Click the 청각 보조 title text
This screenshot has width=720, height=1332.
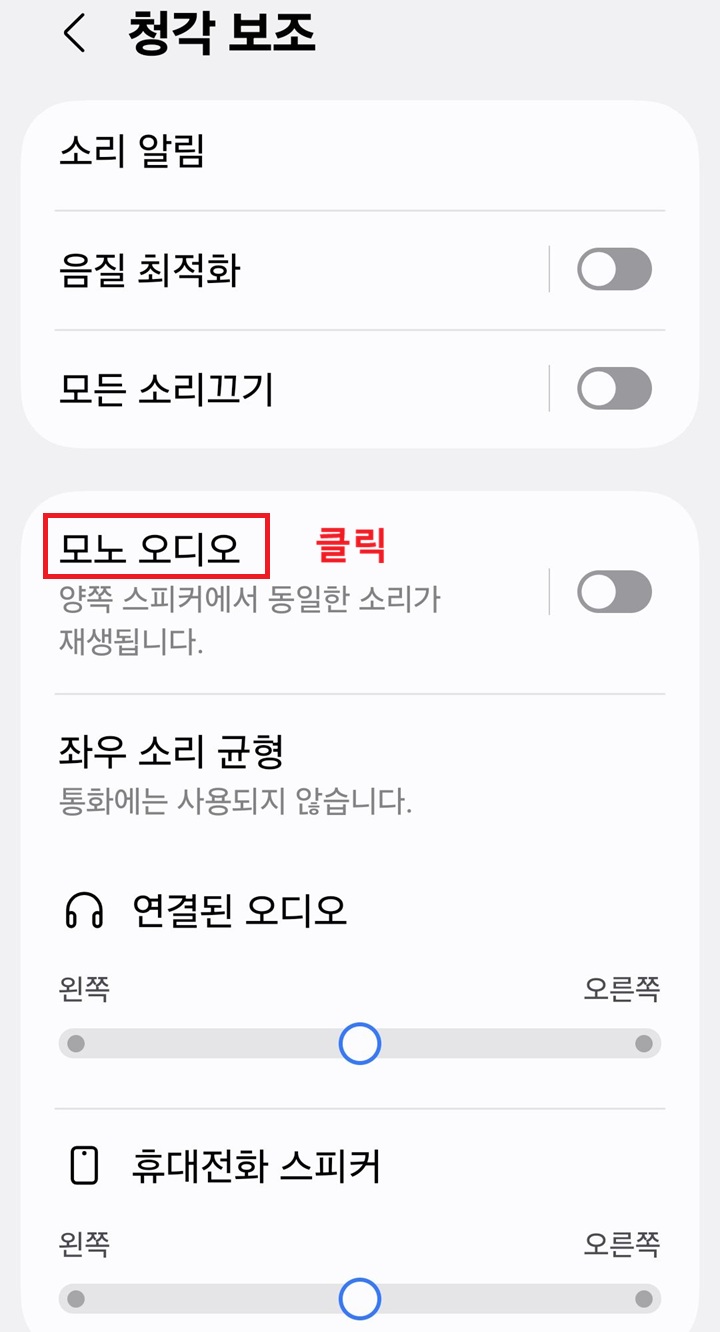pos(220,33)
